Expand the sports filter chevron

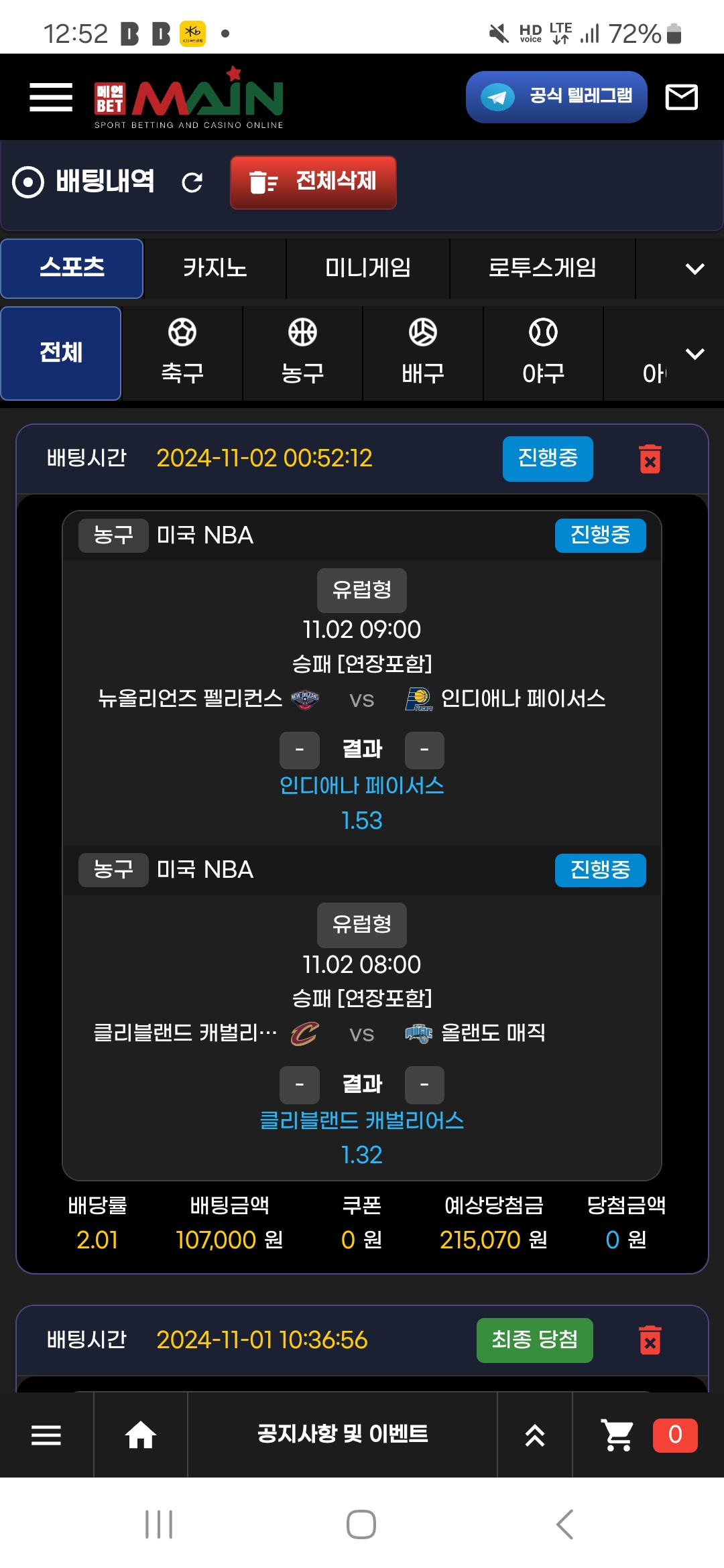point(695,353)
